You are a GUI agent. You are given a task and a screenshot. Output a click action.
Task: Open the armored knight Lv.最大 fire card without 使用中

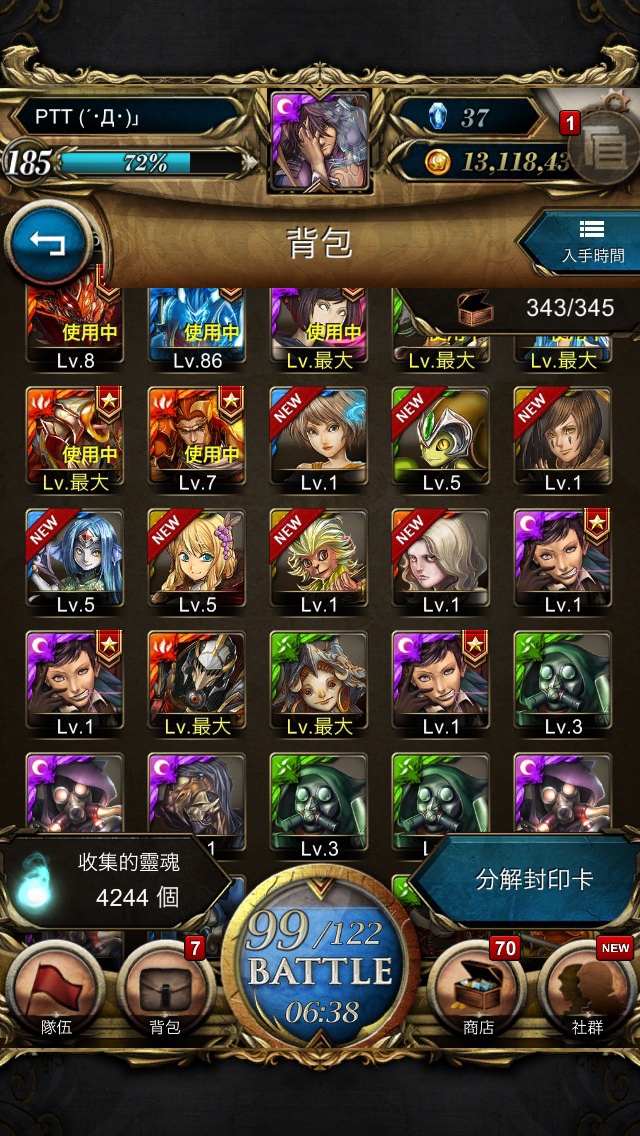[x=197, y=680]
